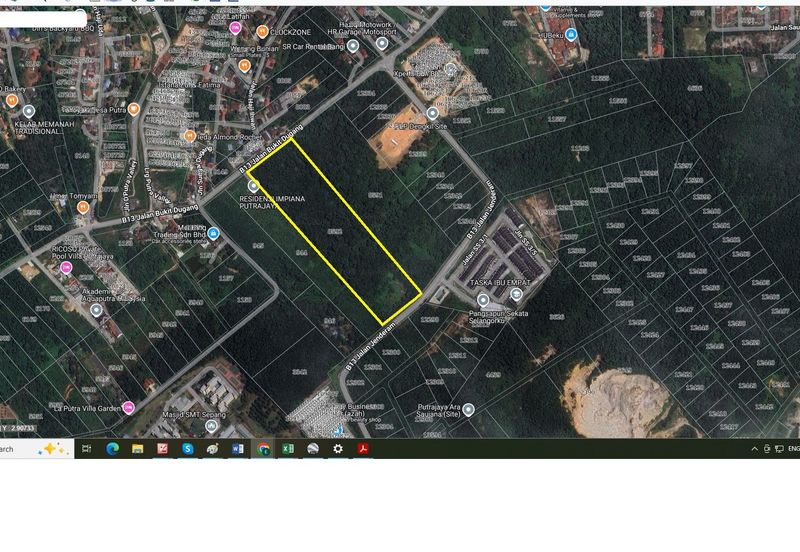The width and height of the screenshot is (800, 552).
Task: Switch to the Chrome window
Action: click(x=263, y=449)
